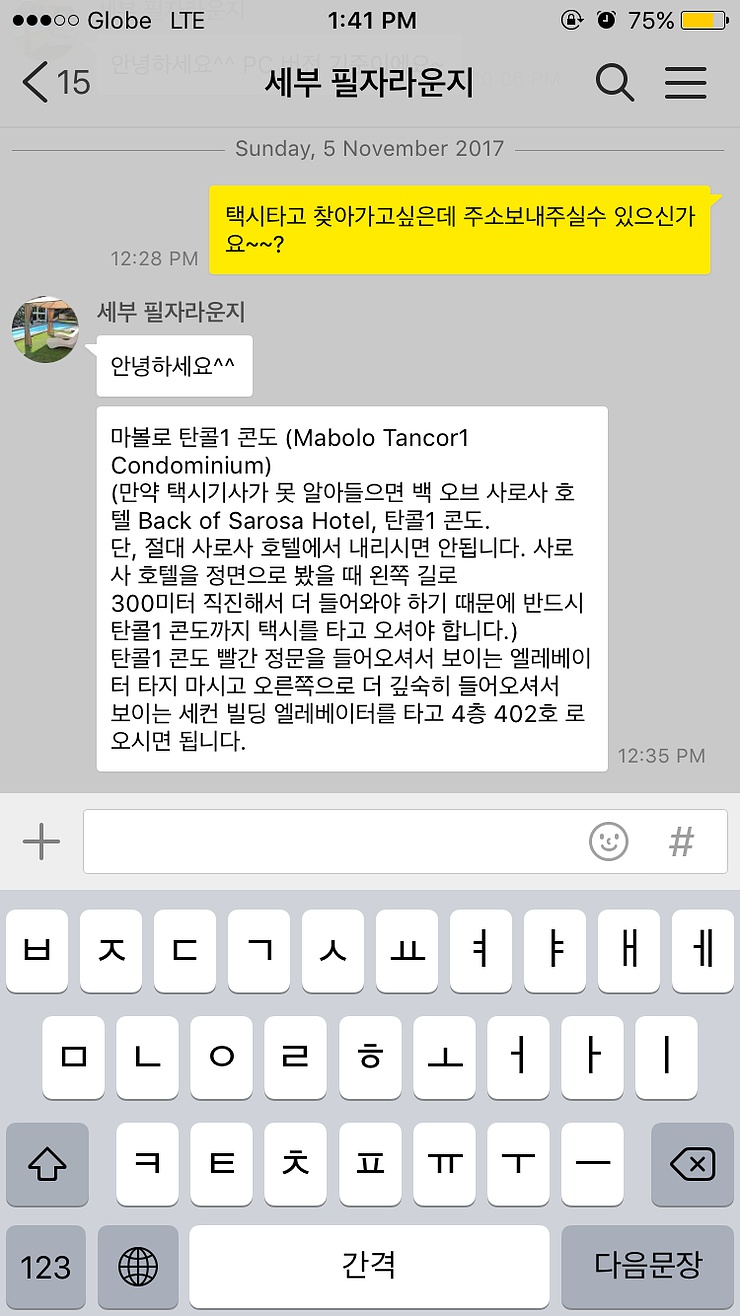Tap the 다음문장 return key
The width and height of the screenshot is (740, 1316).
pyautogui.click(x=648, y=1267)
